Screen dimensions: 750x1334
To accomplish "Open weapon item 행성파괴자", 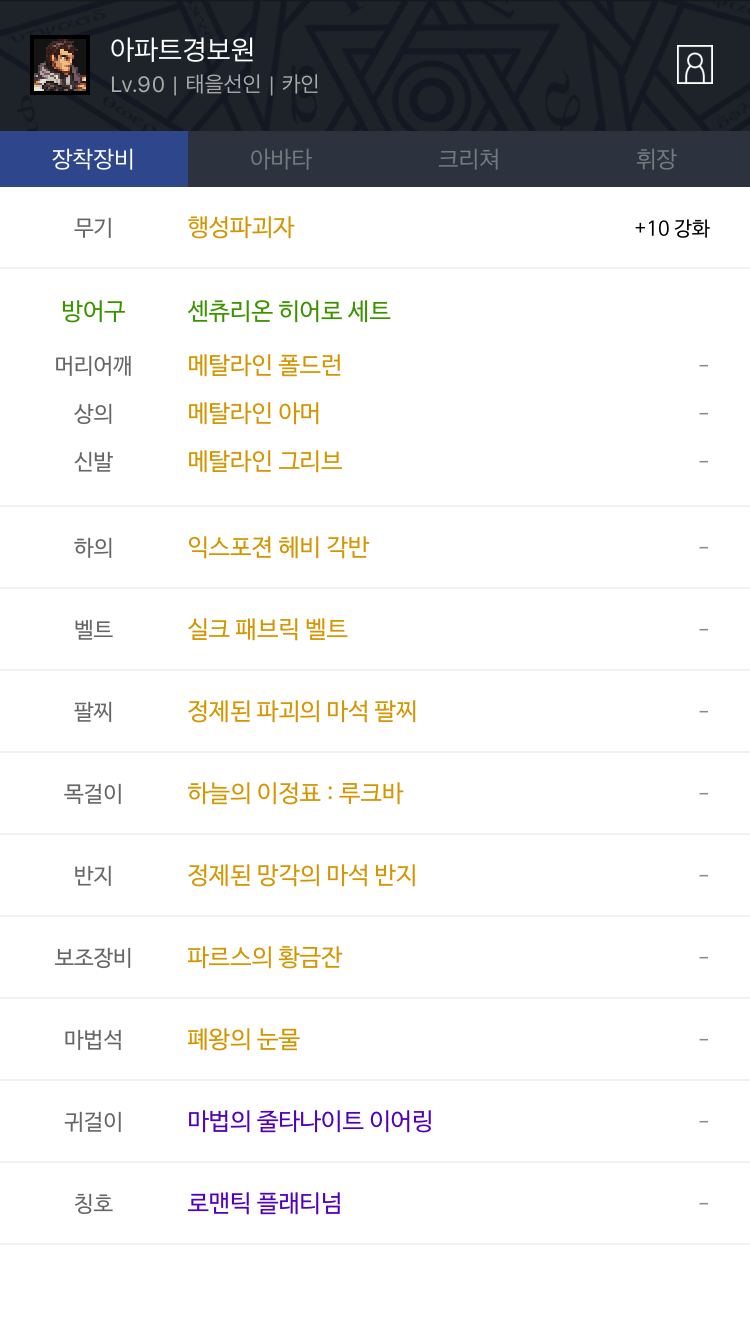I will pos(241,227).
